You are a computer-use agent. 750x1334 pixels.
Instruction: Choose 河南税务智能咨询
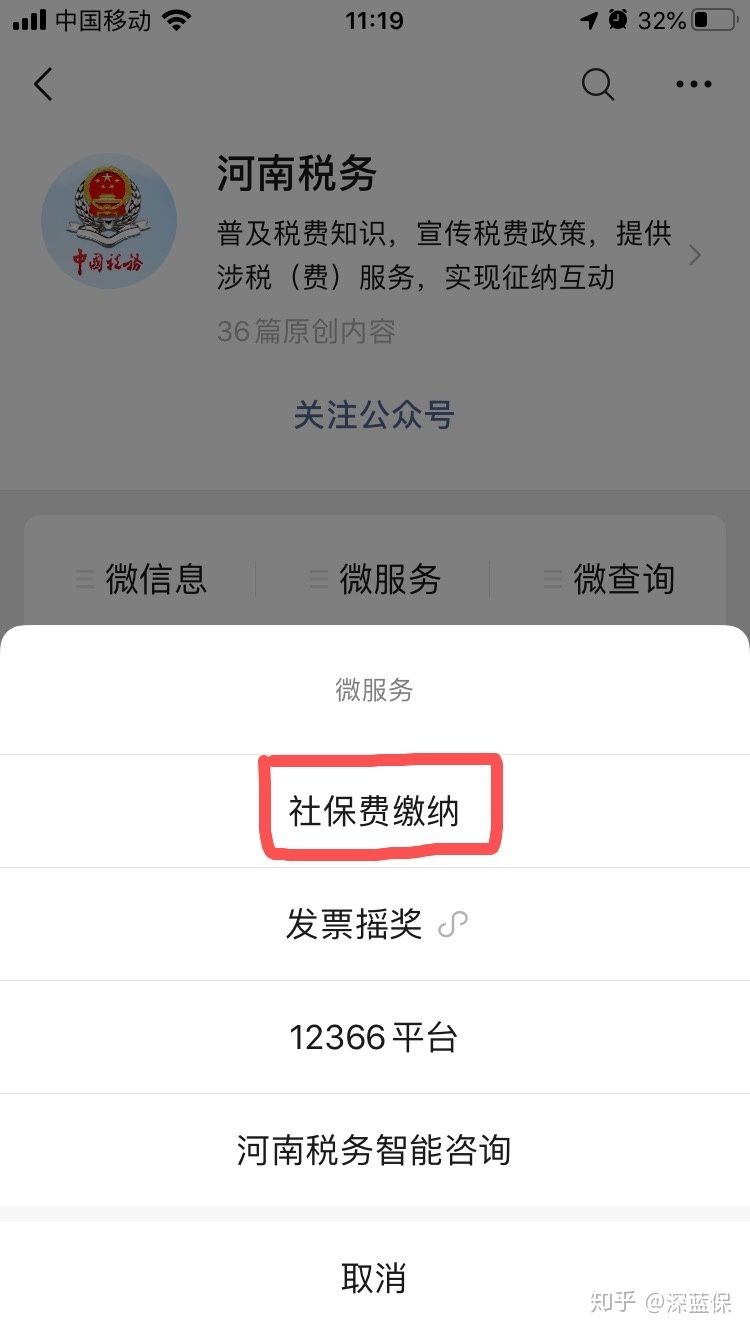374,1150
